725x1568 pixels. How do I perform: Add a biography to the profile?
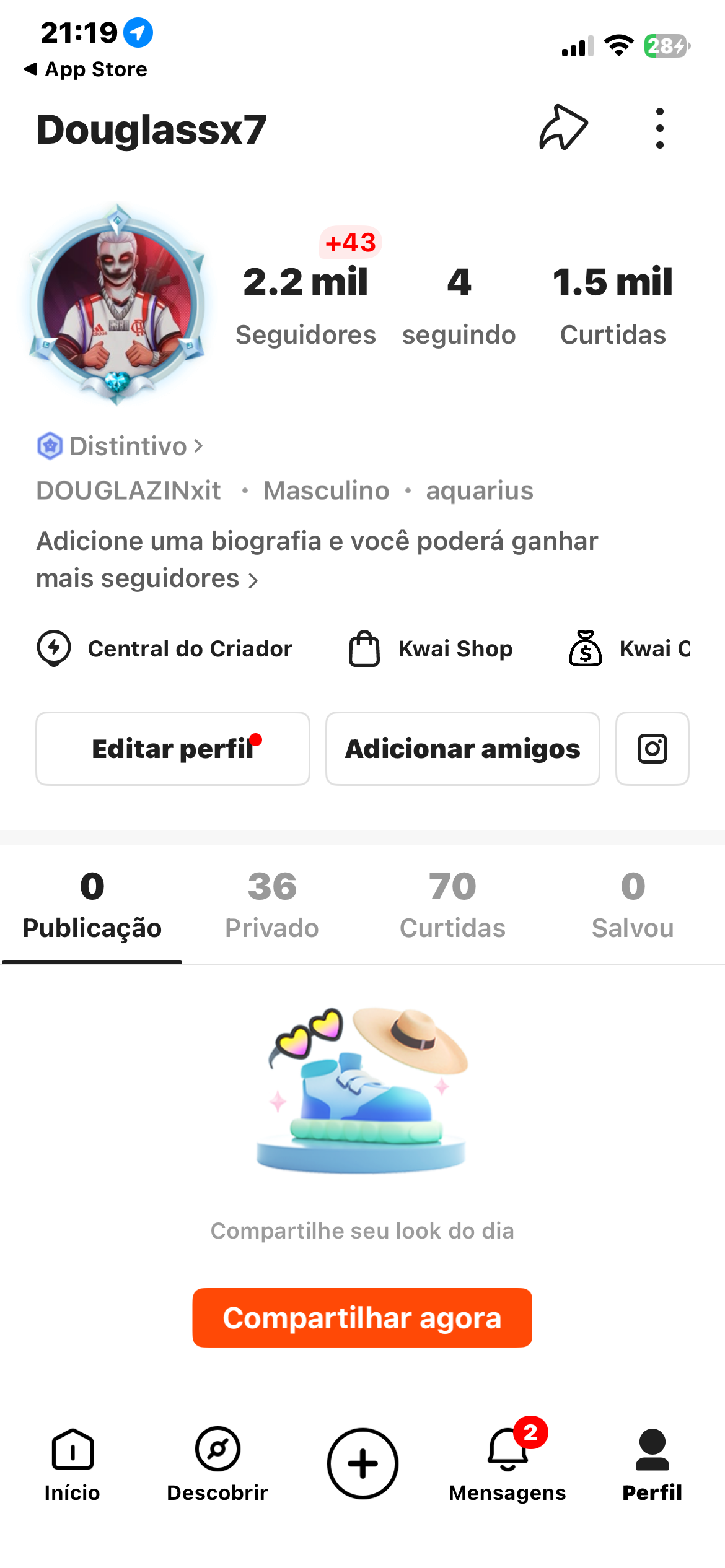(x=316, y=559)
